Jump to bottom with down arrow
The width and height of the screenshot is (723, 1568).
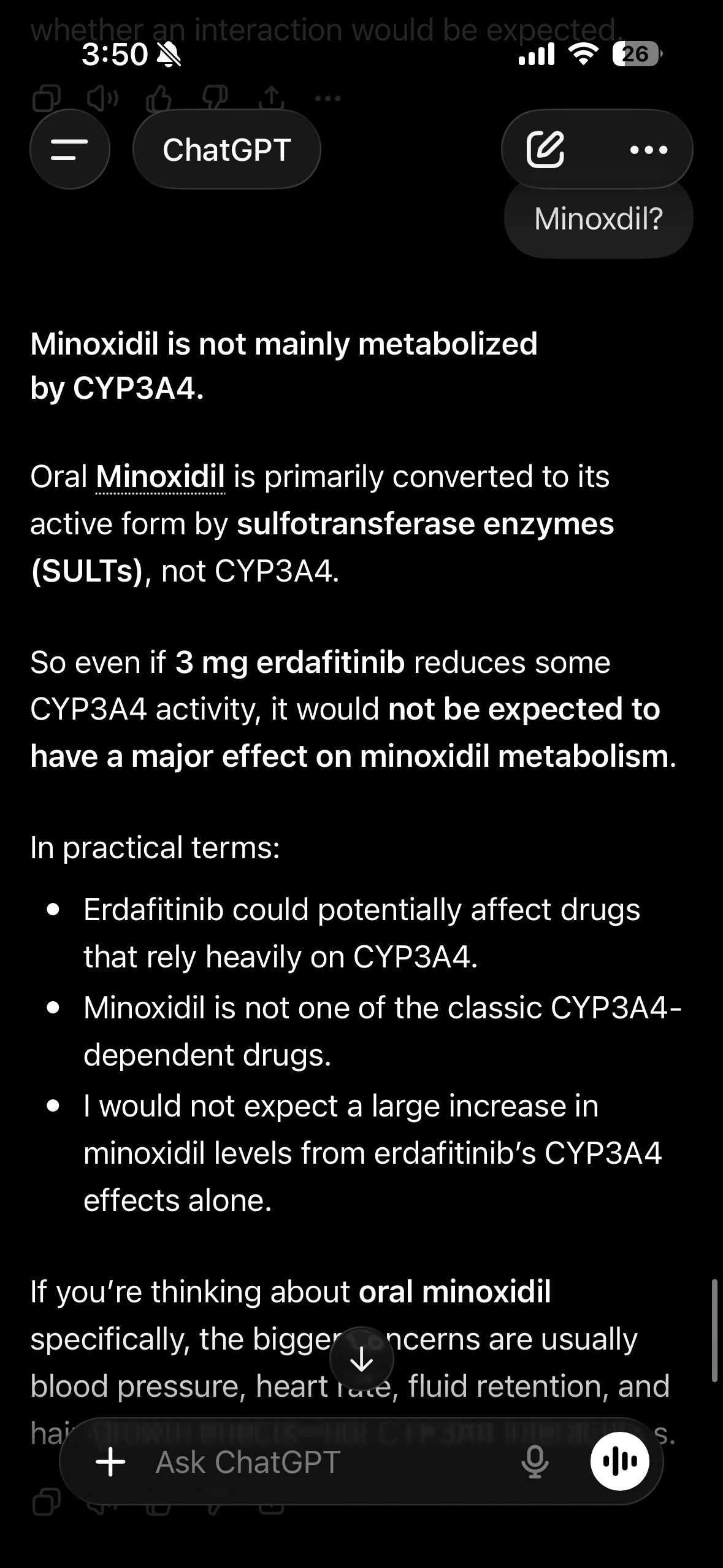(362, 1359)
